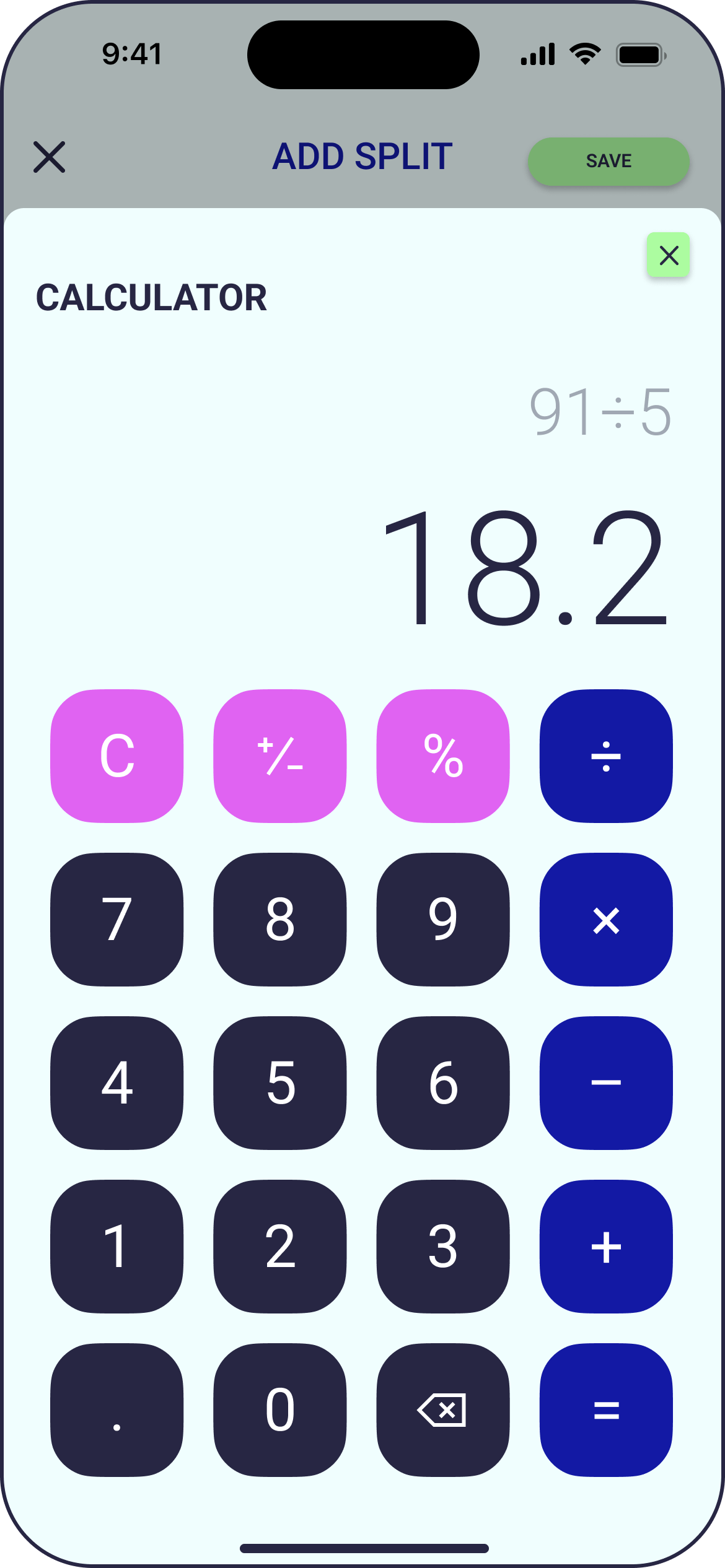Enter digit 0
This screenshot has width=725, height=1568.
(280, 1409)
